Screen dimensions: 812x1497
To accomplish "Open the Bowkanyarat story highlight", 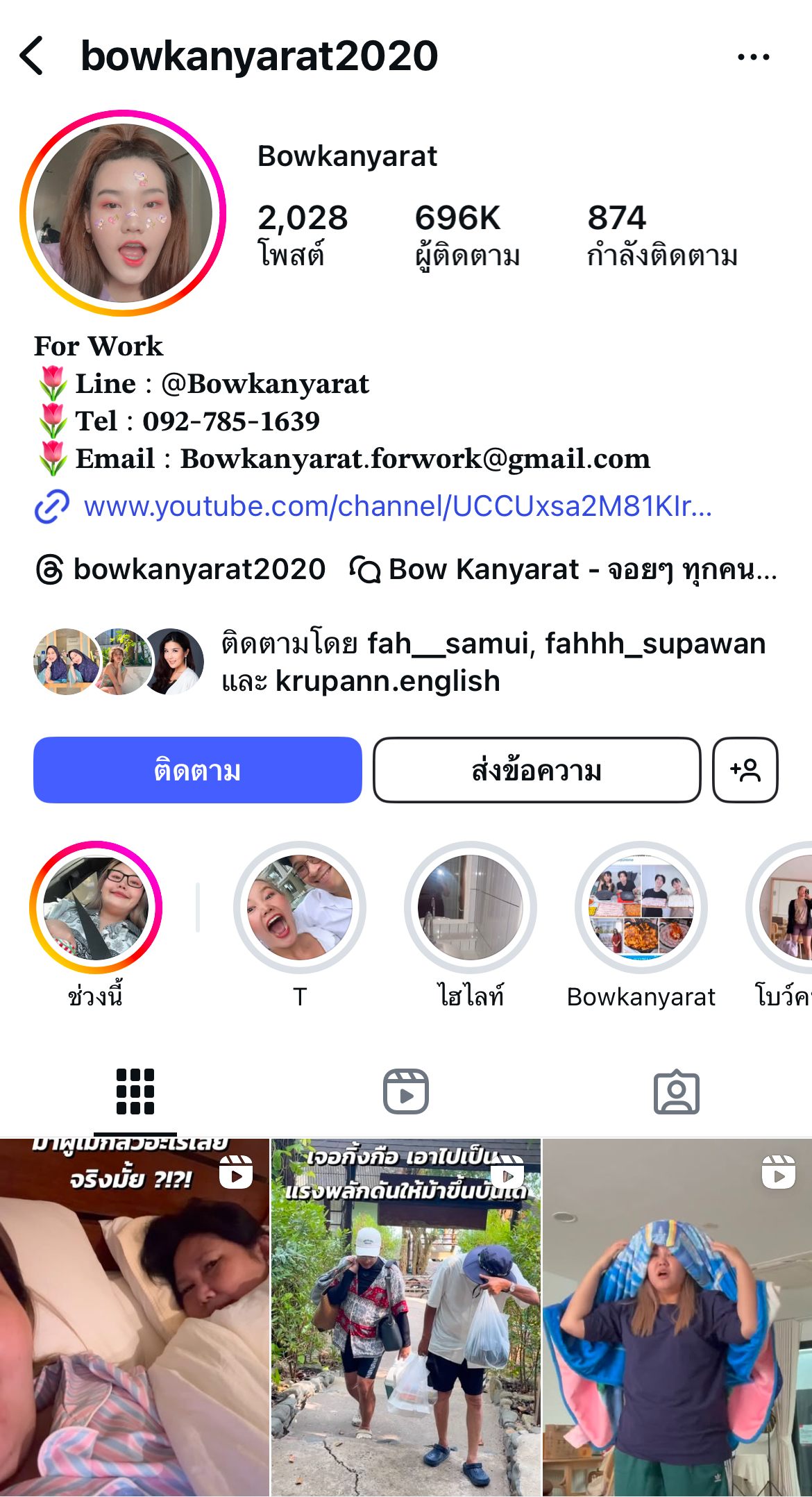I will coord(641,908).
